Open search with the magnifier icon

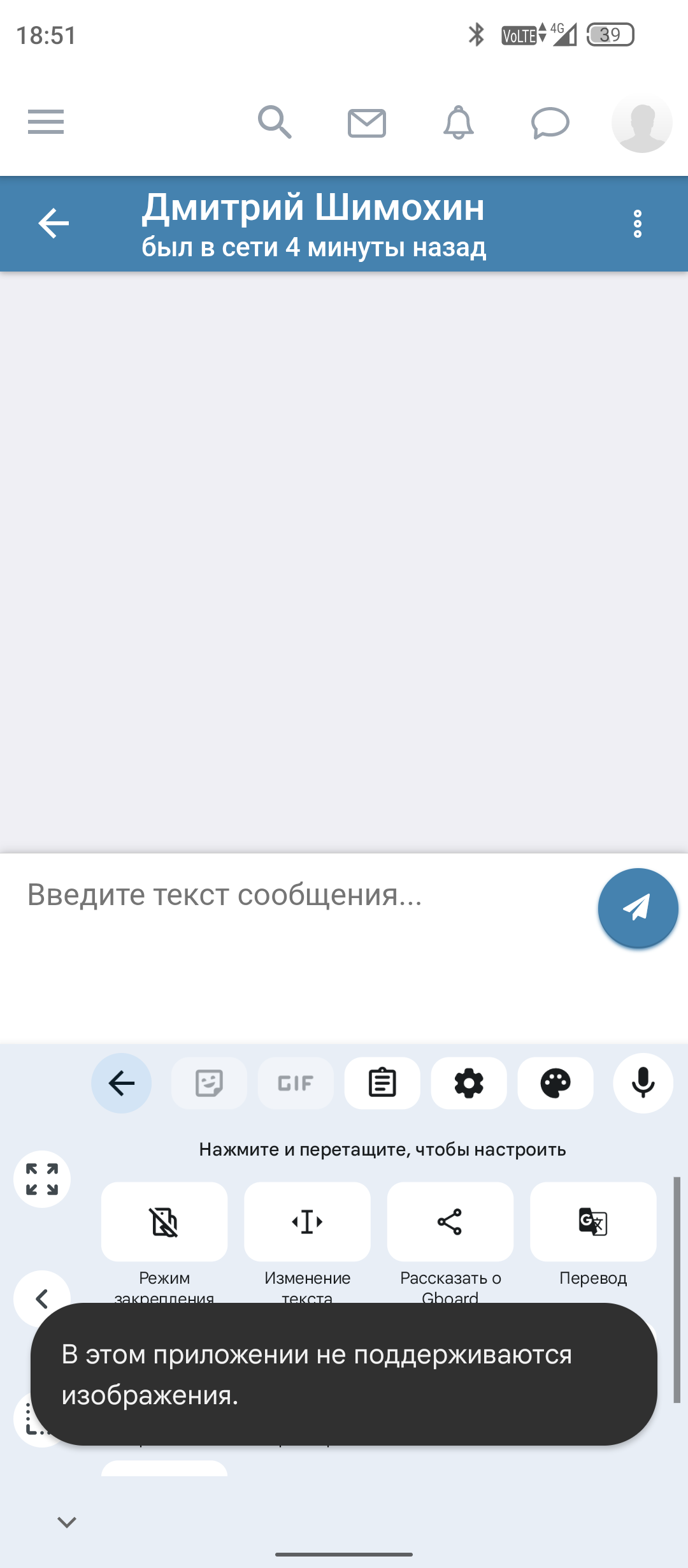(x=275, y=122)
